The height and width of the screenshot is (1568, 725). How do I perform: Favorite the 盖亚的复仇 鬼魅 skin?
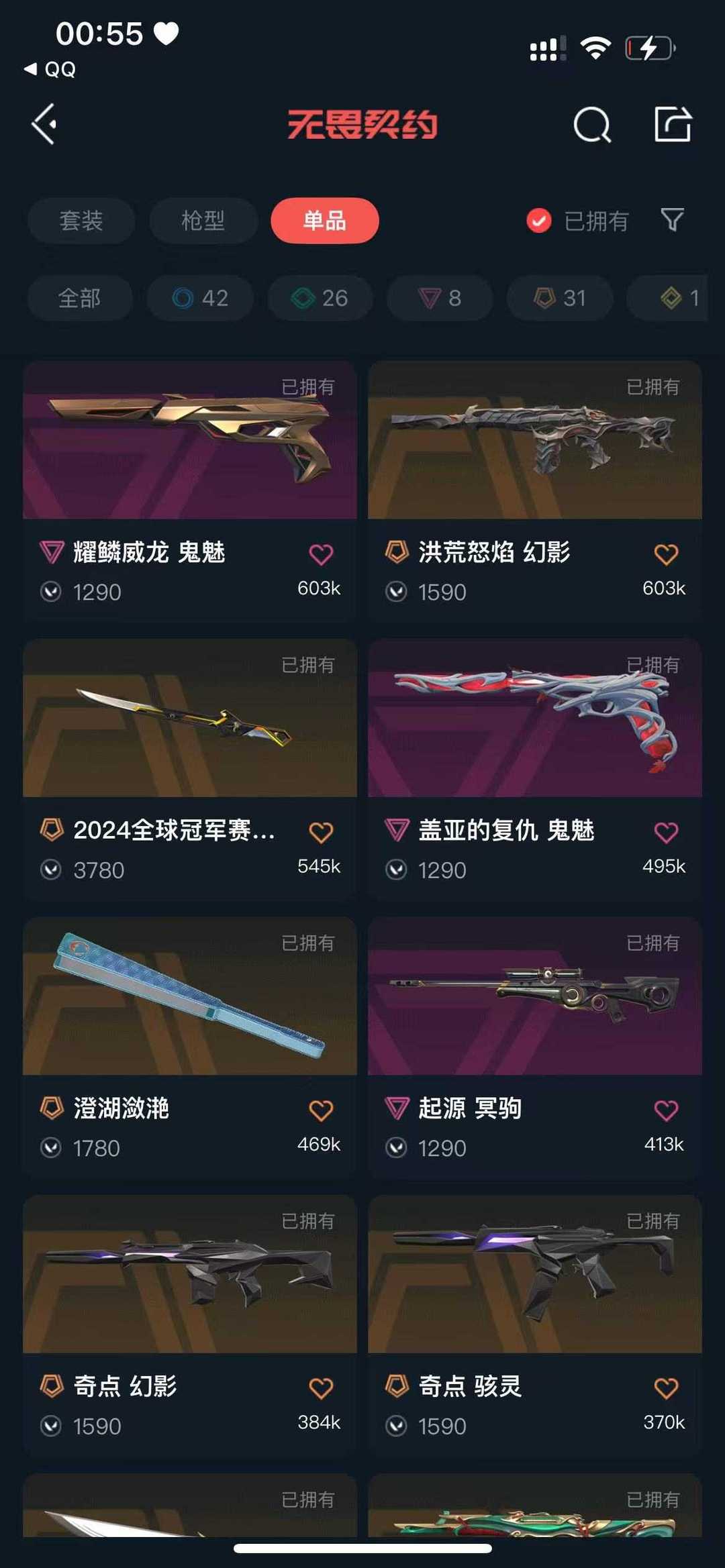click(666, 833)
